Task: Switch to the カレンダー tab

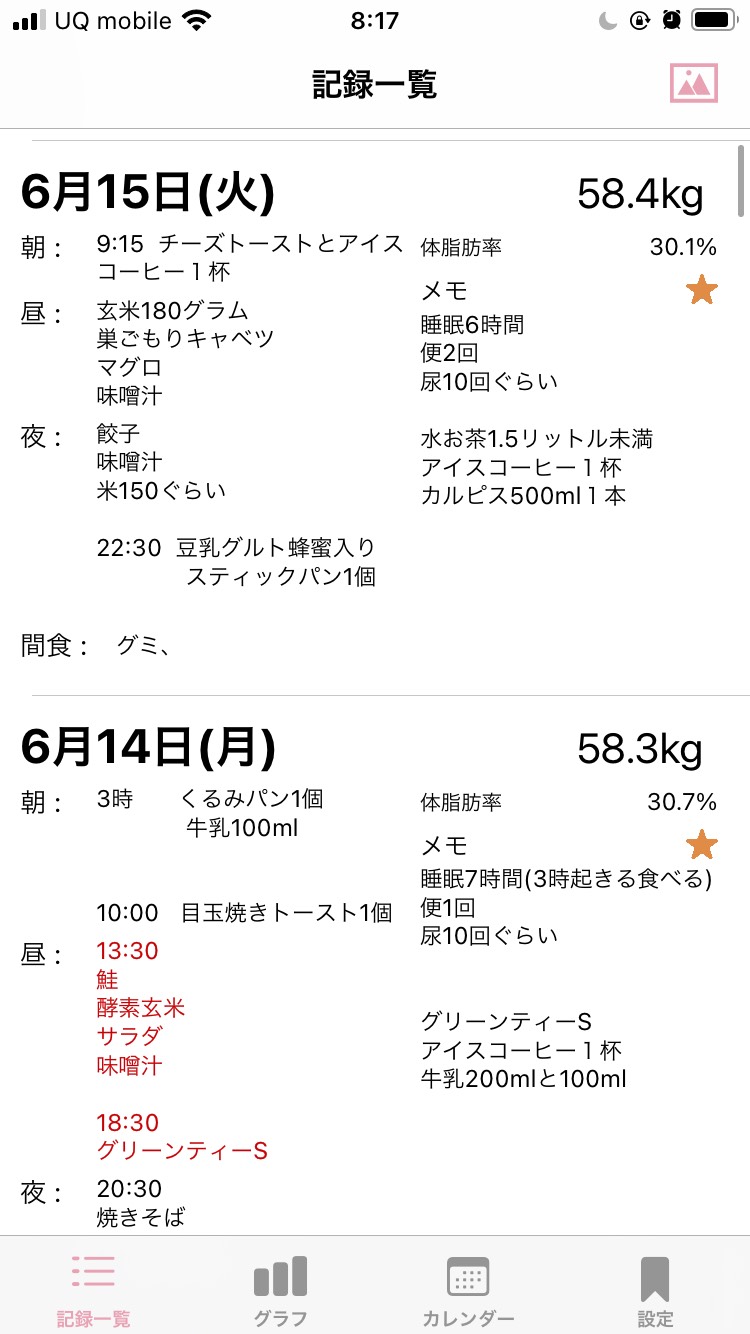Action: click(x=468, y=1290)
